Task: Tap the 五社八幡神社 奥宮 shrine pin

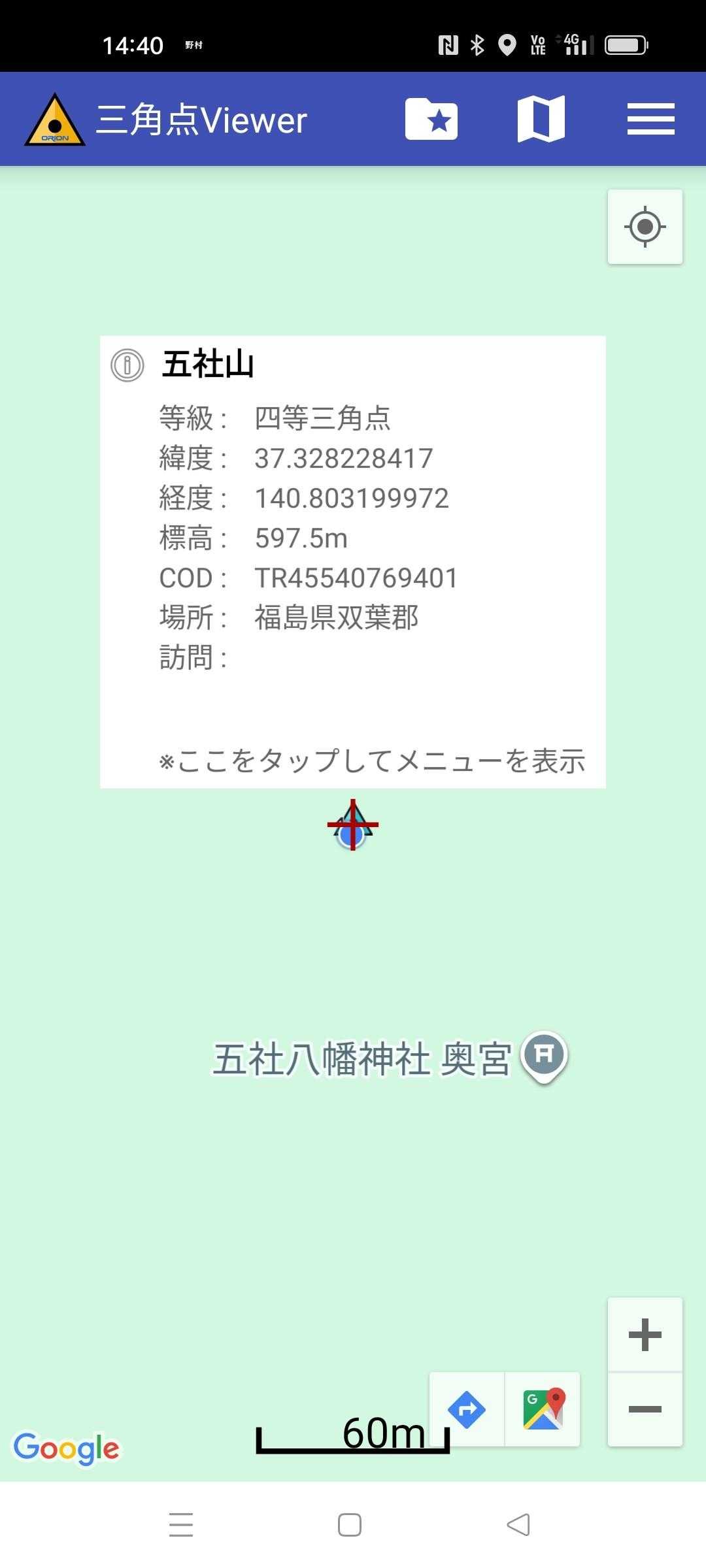Action: (544, 1055)
